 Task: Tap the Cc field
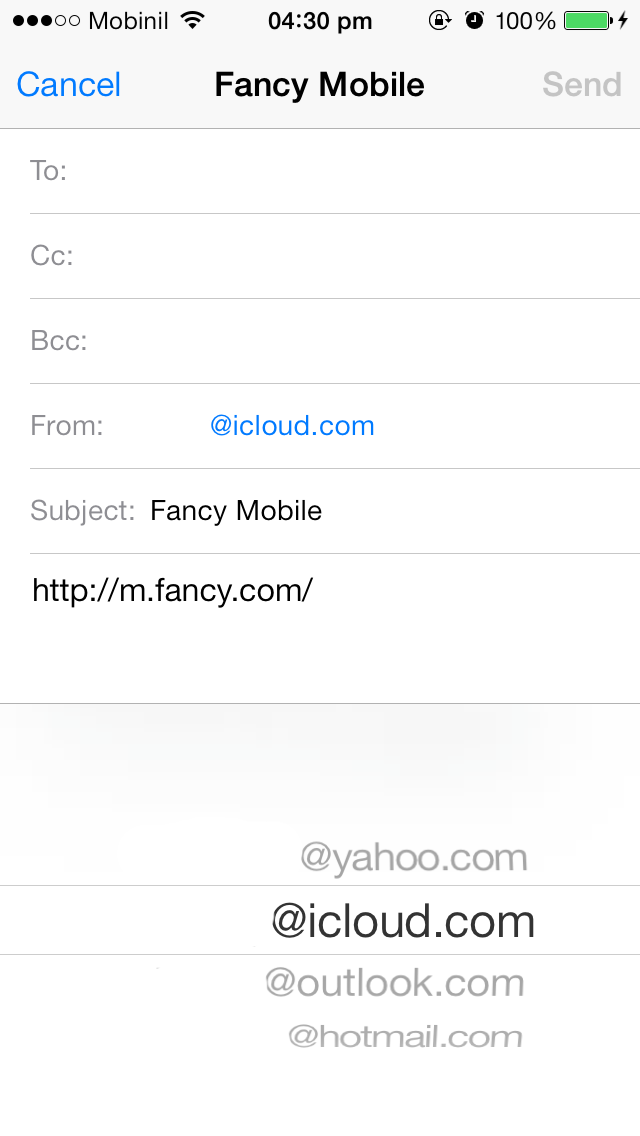[x=335, y=256]
